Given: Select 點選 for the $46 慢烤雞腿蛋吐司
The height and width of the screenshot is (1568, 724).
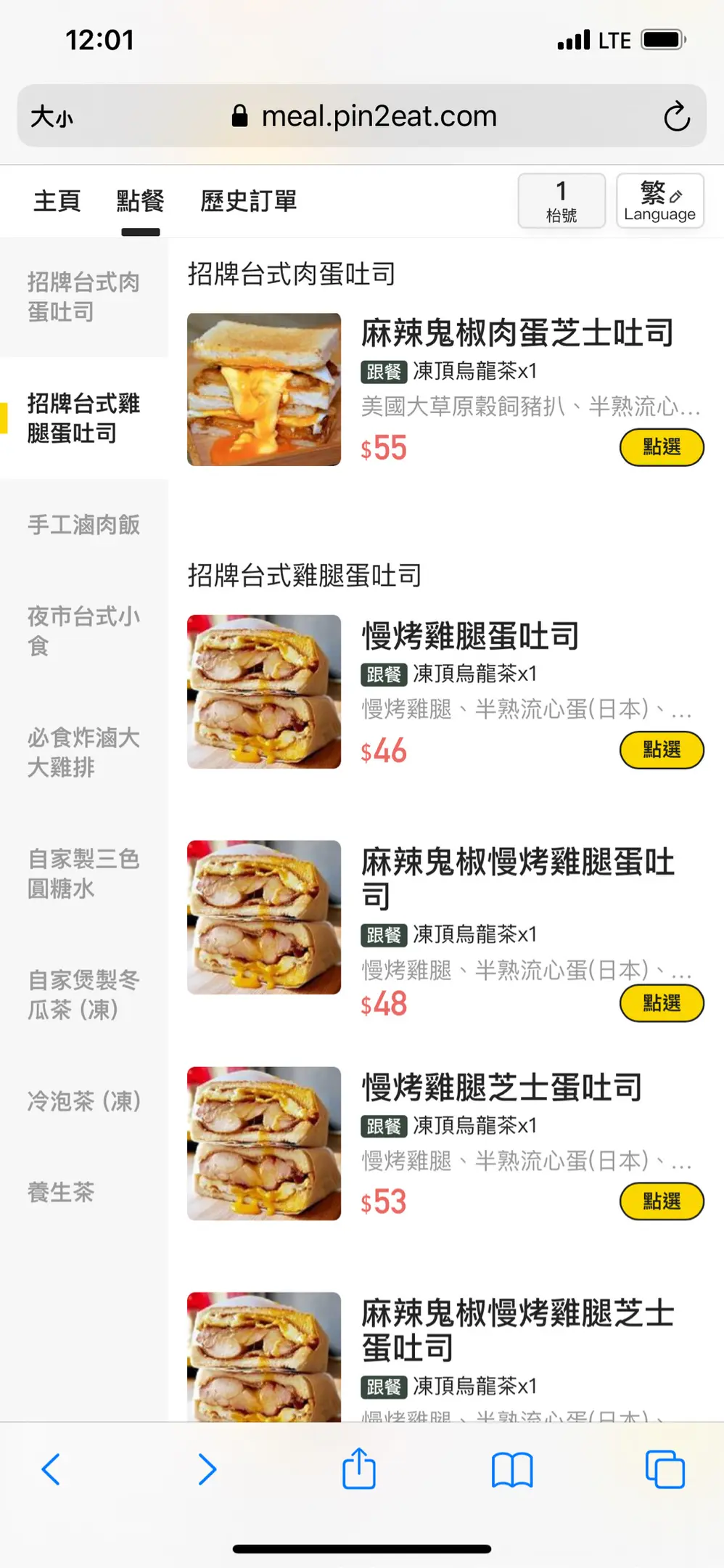Looking at the screenshot, I should click(x=661, y=750).
